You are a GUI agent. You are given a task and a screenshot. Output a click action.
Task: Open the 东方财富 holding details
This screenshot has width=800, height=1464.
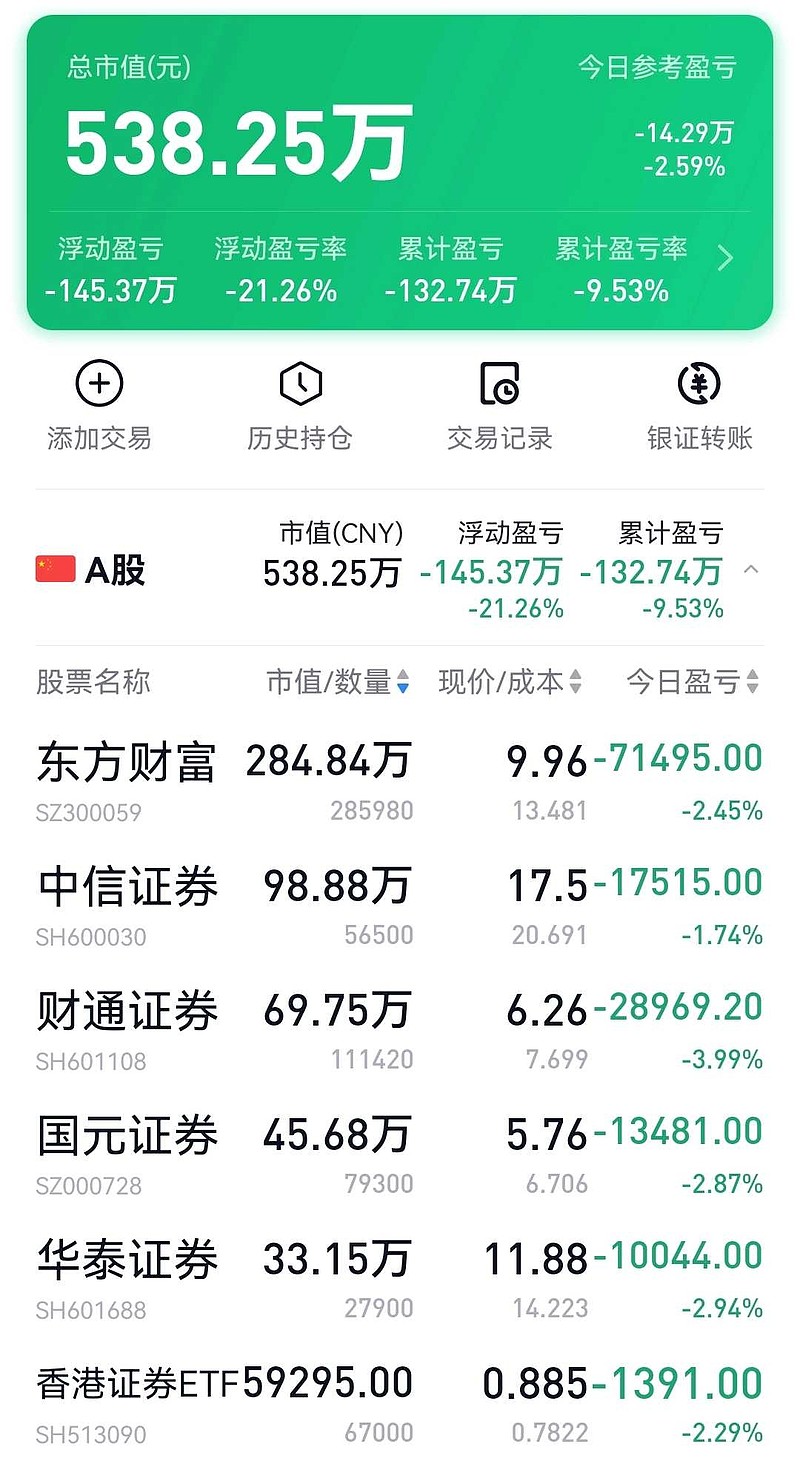point(400,783)
